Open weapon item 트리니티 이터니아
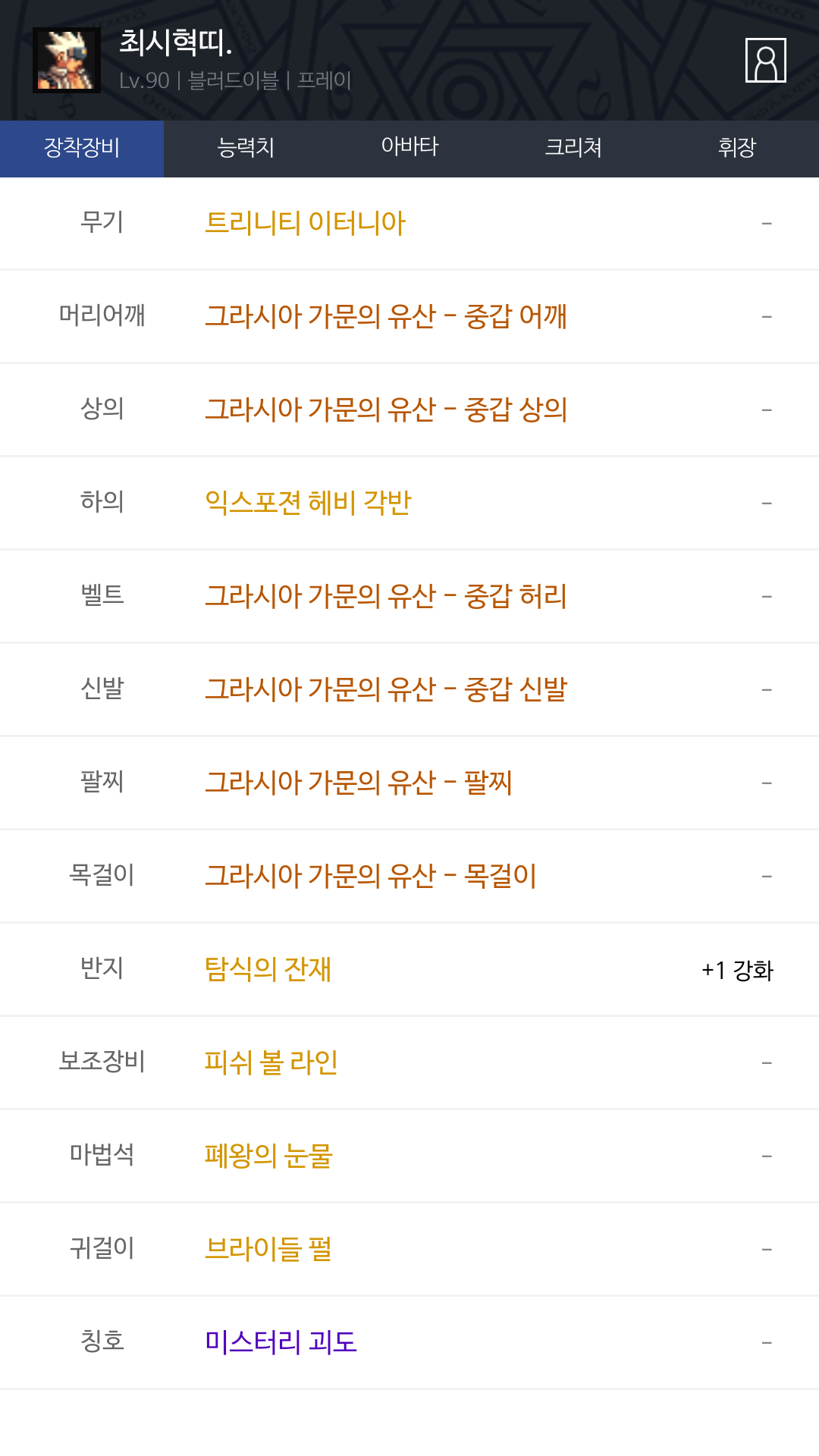This screenshot has height=1456, width=819. pyautogui.click(x=306, y=223)
